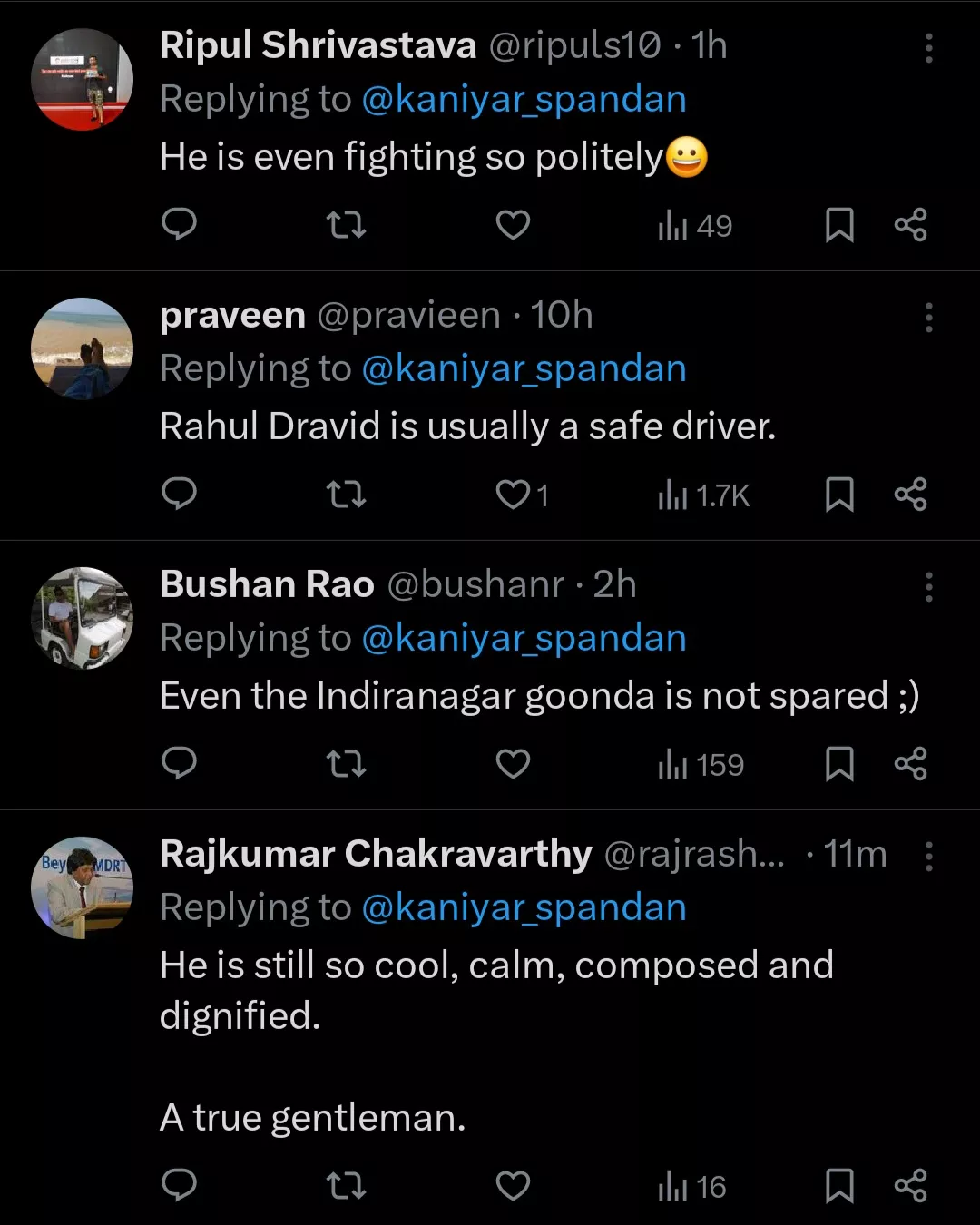Visit @kaniyar_spandan link in Bushan Rao's reply
Viewport: 980px width, 1225px height.
[x=524, y=638]
